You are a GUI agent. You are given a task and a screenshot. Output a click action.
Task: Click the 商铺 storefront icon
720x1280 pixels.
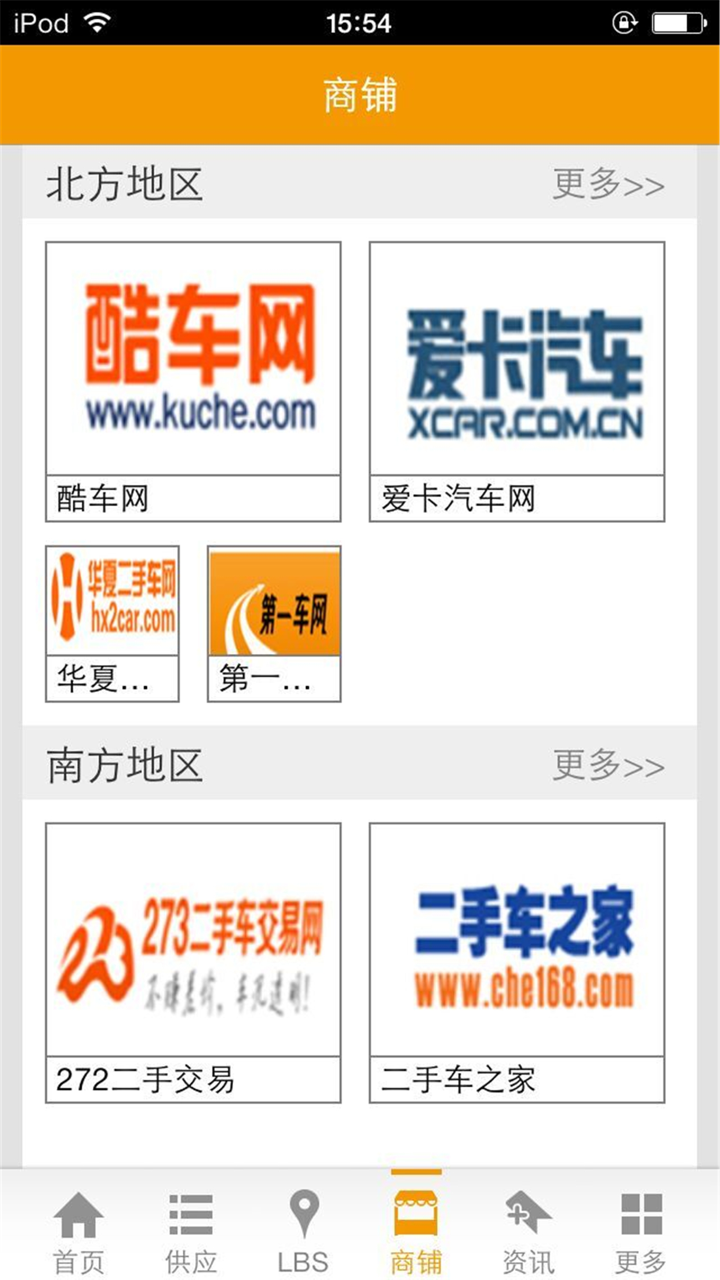[417, 1222]
